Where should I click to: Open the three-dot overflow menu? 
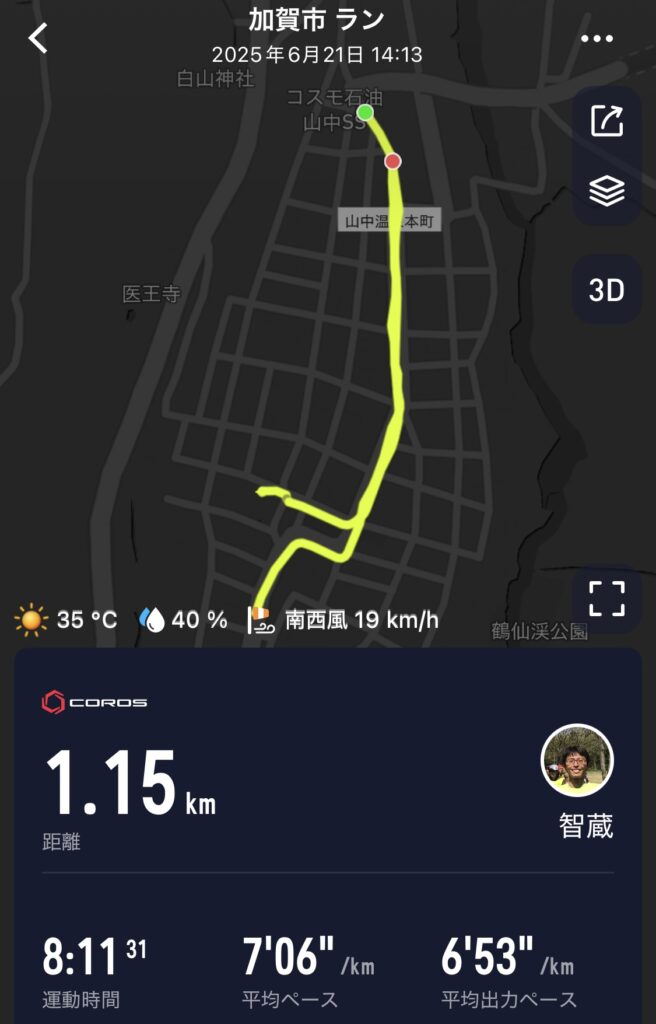(597, 39)
